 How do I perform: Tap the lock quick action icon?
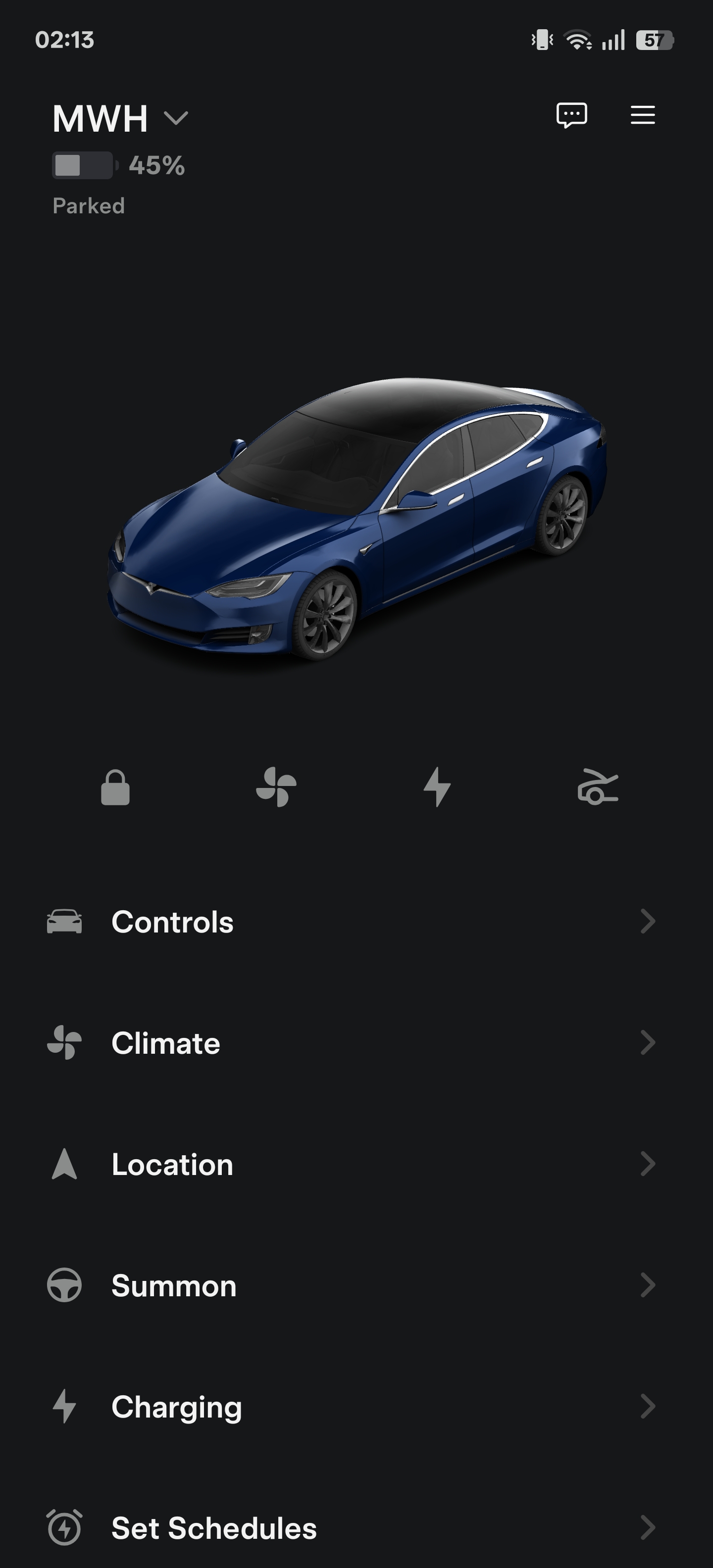tap(115, 787)
